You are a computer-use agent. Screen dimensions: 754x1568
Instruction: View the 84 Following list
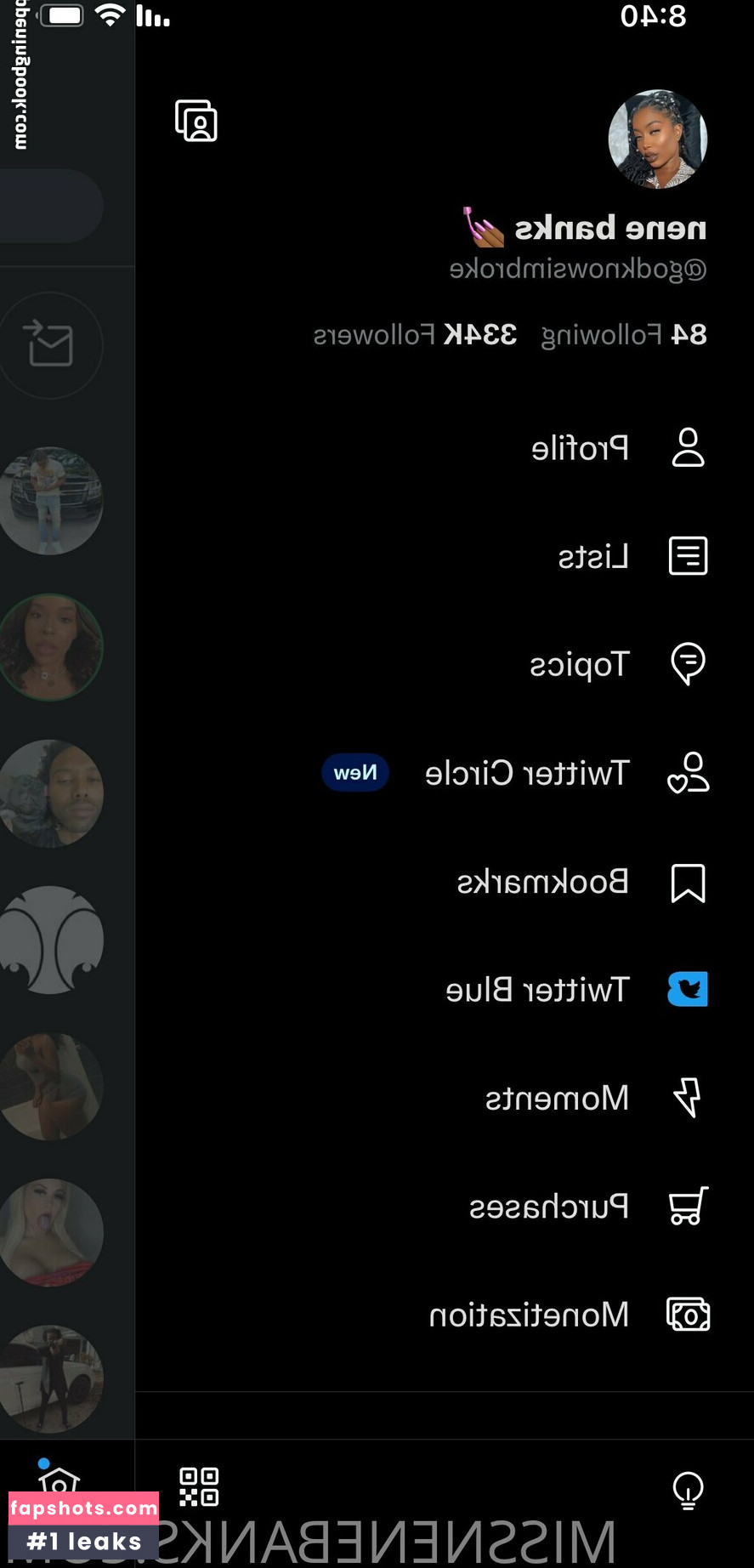(x=624, y=335)
